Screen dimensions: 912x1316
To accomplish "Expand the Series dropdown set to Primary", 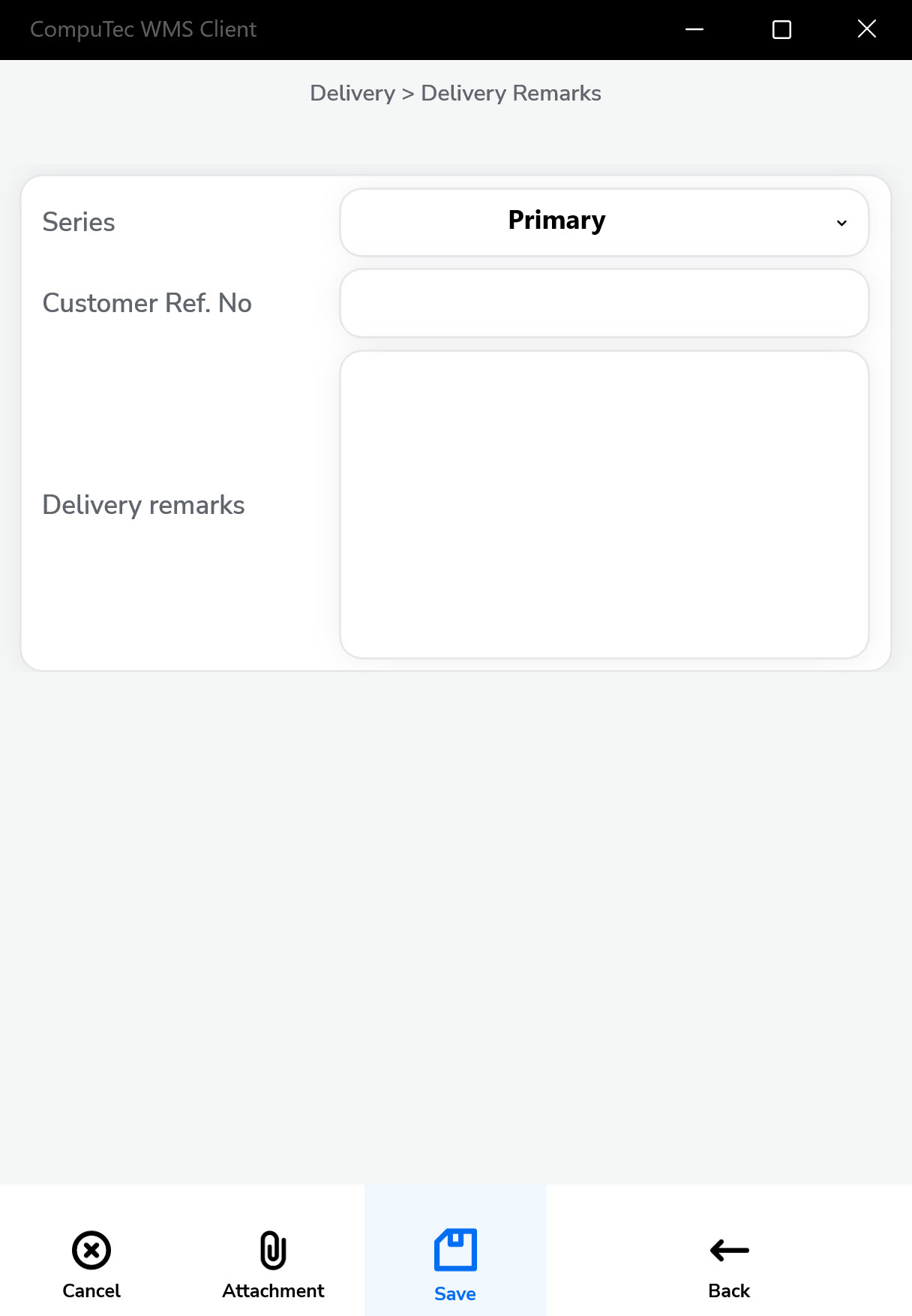I will point(604,222).
